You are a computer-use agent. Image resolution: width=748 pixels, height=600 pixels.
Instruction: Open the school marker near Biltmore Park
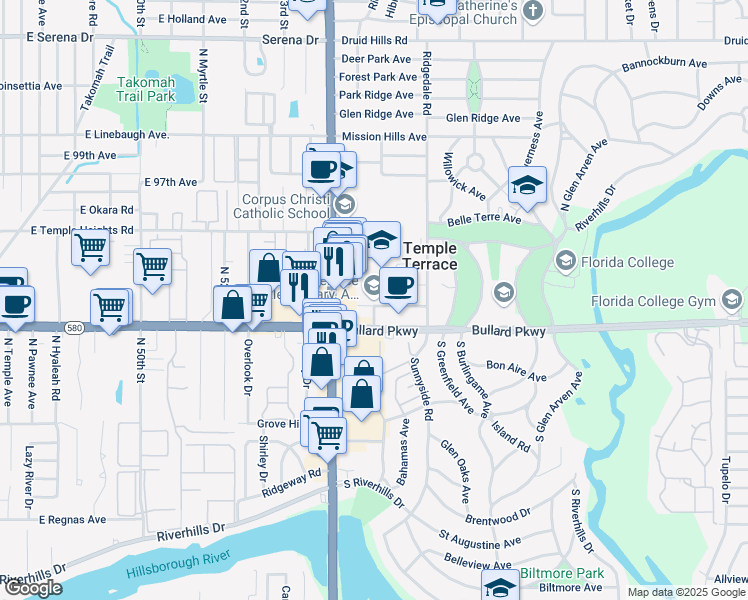[500, 587]
